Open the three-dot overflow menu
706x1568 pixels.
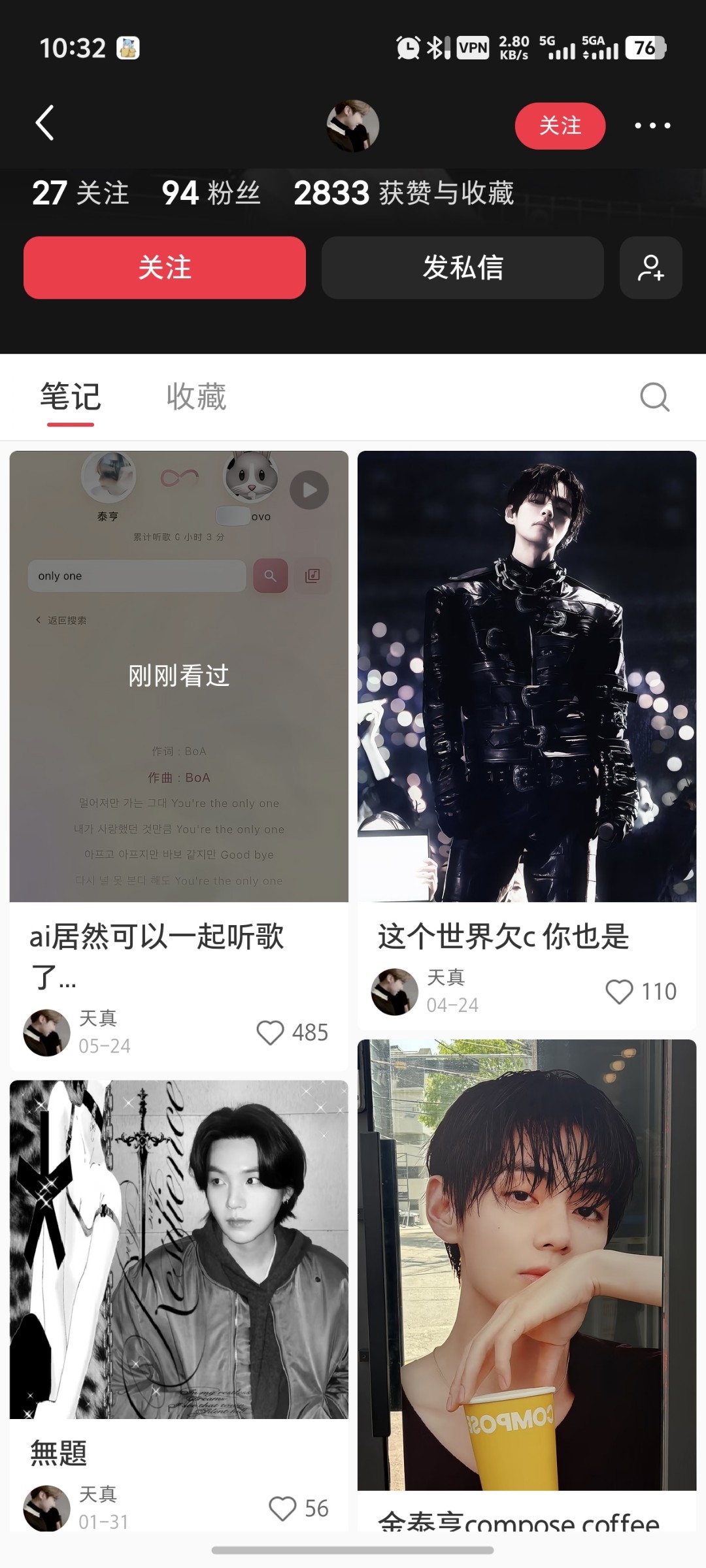[652, 125]
